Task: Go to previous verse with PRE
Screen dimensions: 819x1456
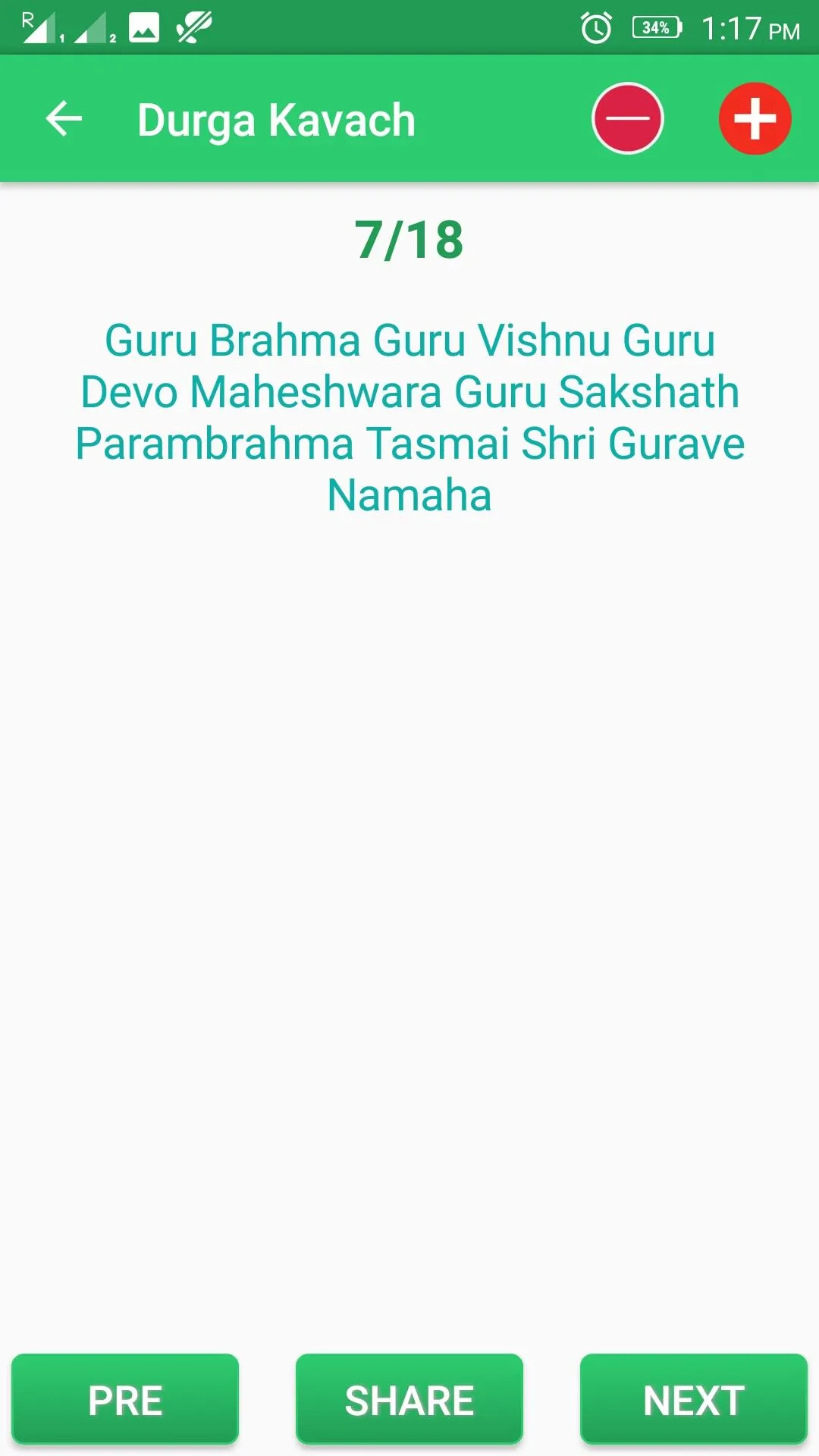Action: coord(125,1399)
